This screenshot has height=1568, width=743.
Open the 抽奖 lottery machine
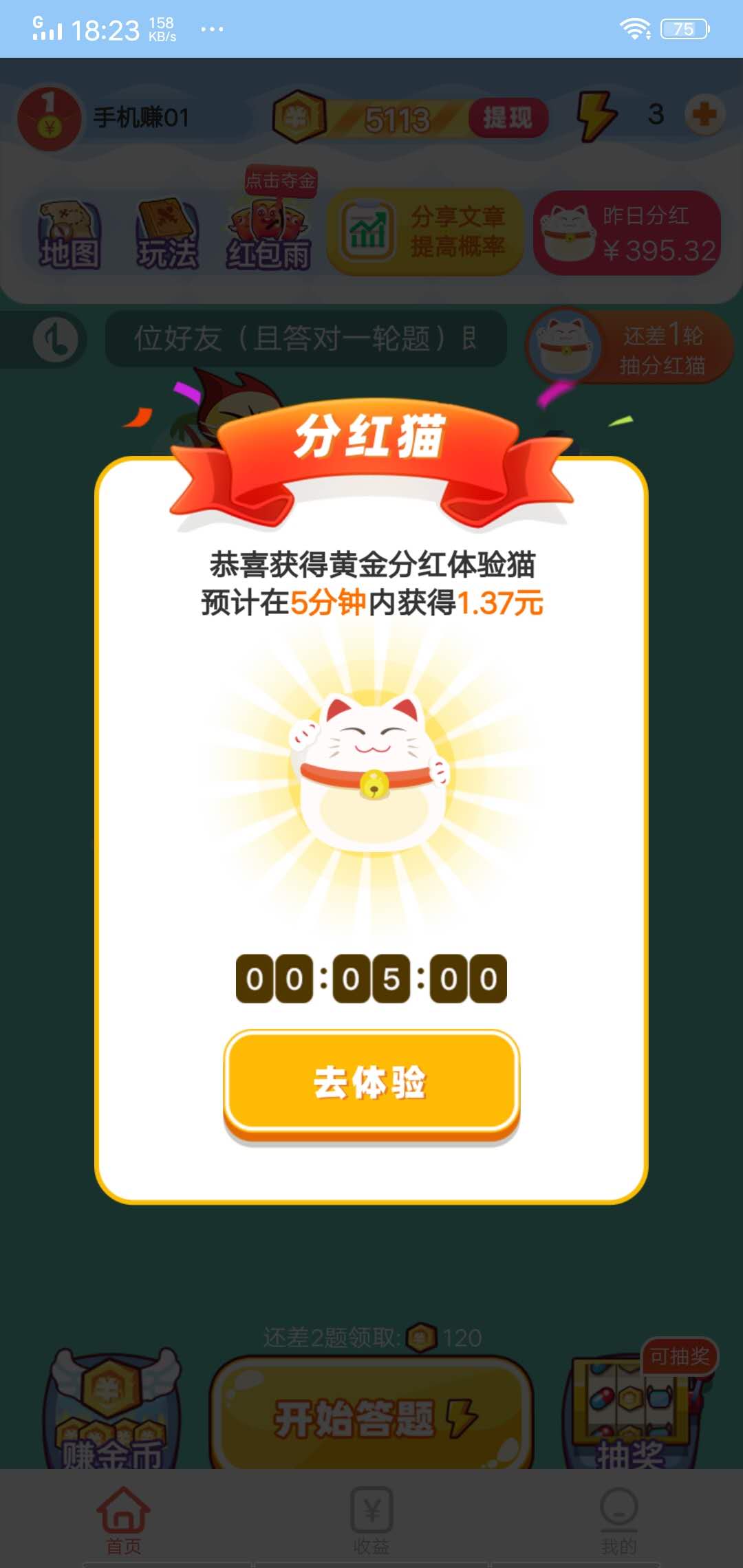631,1410
